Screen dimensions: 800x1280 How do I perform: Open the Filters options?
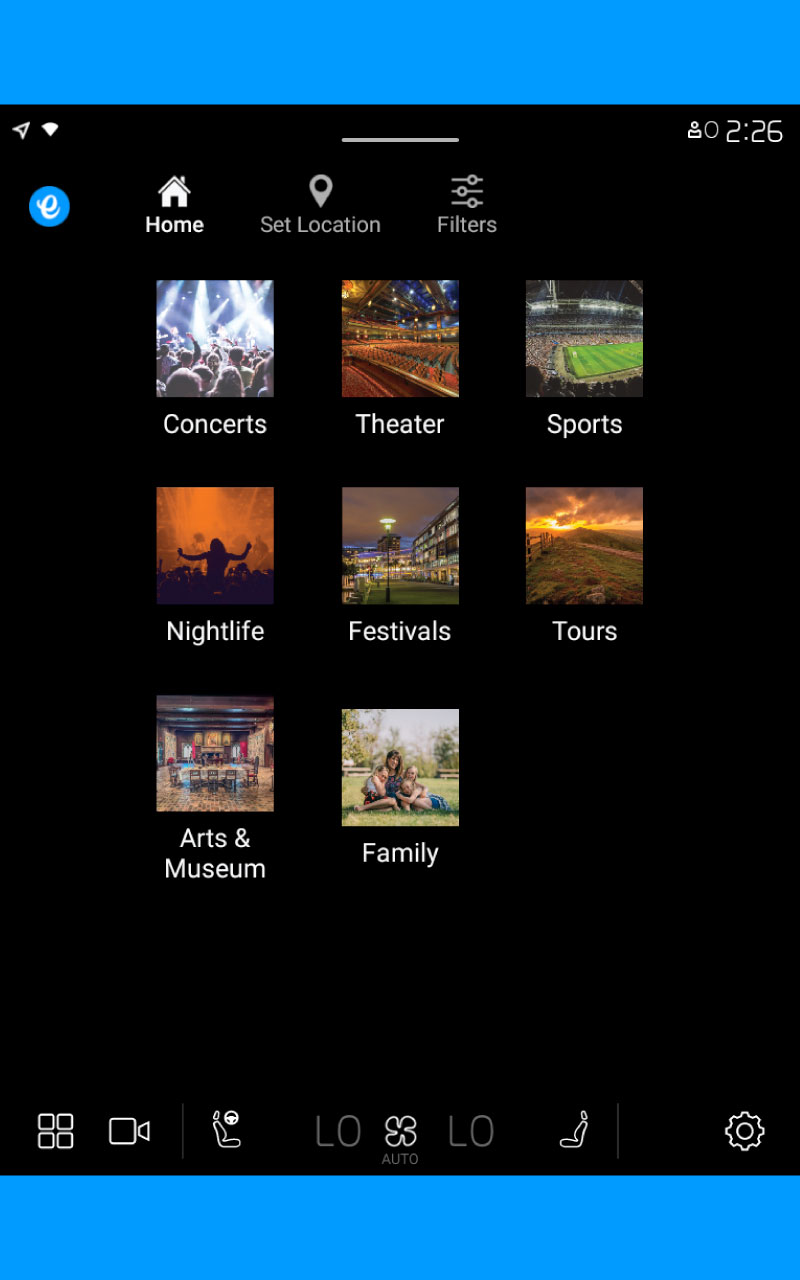(467, 205)
